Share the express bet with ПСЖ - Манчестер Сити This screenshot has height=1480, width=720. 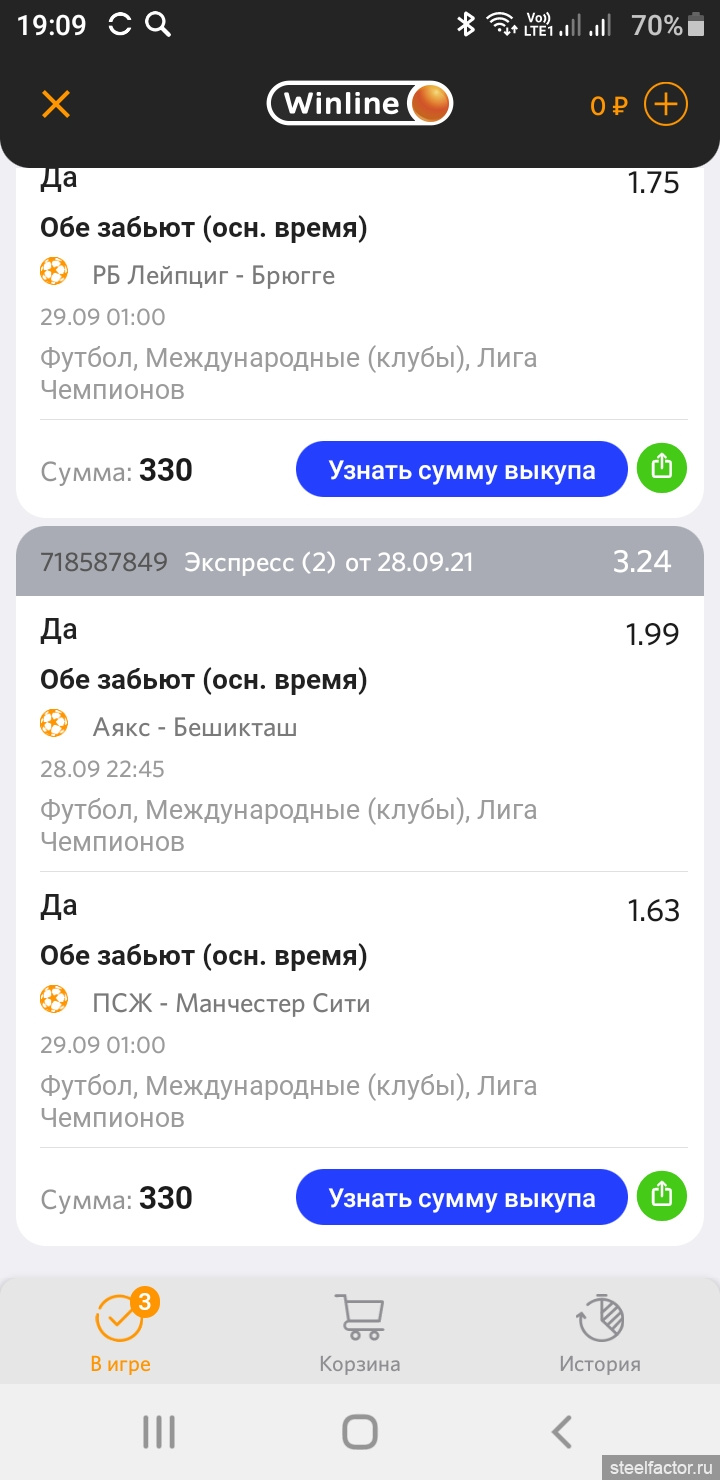pos(662,1197)
